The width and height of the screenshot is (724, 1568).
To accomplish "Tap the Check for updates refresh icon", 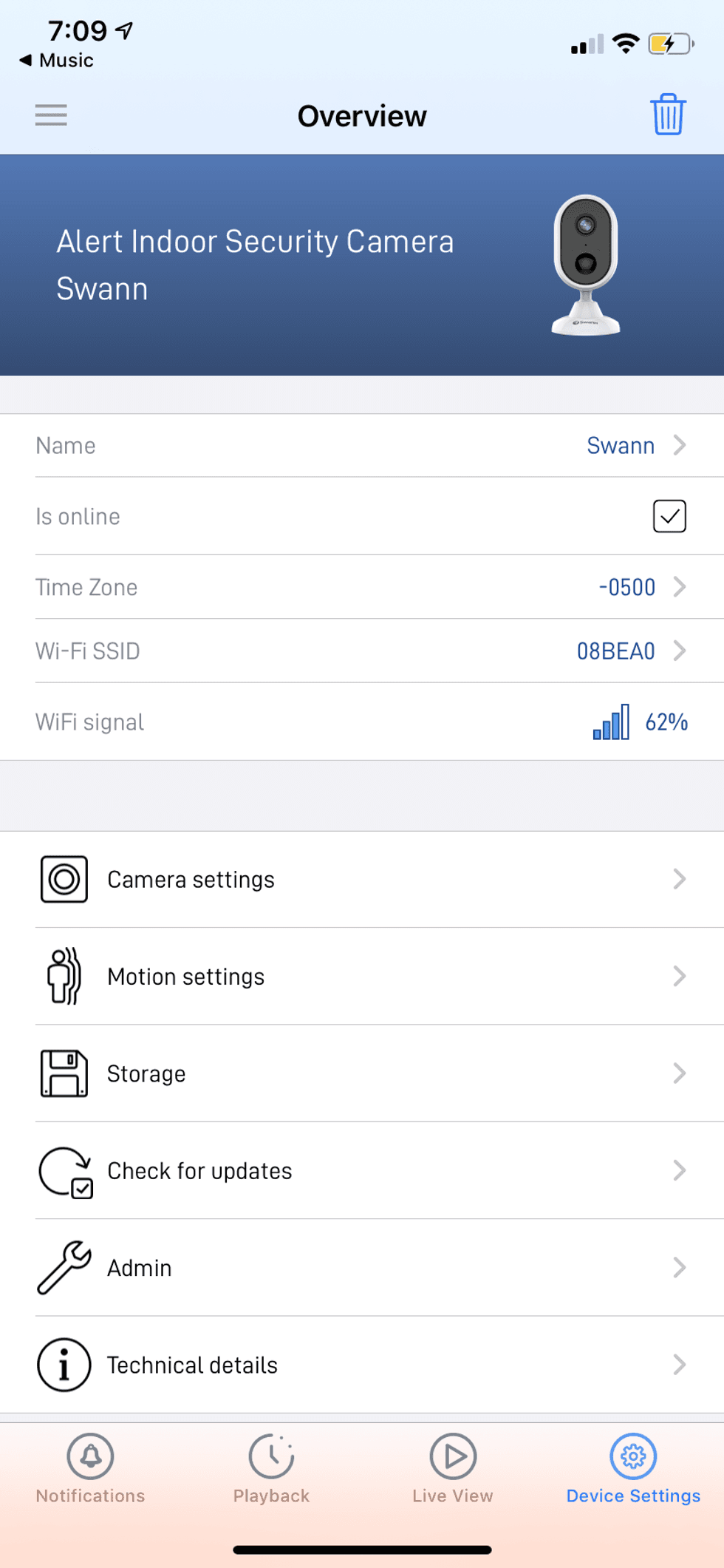I will [x=64, y=1172].
